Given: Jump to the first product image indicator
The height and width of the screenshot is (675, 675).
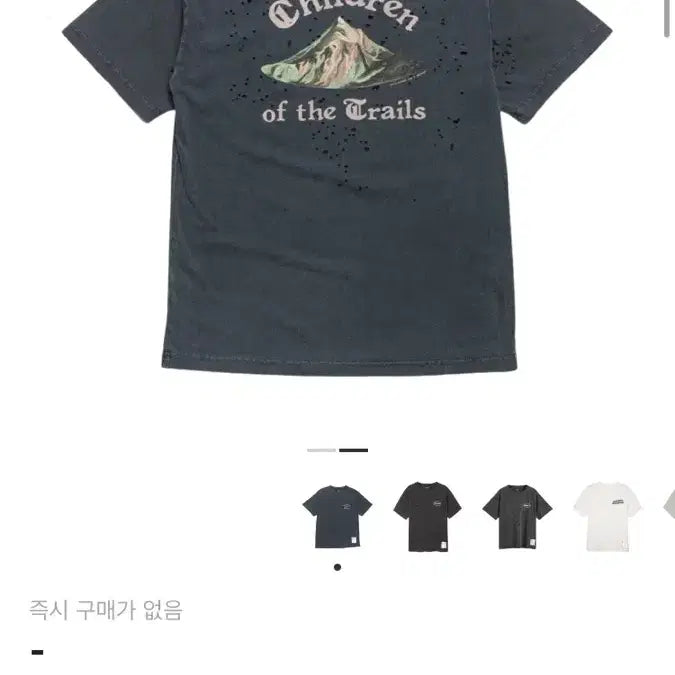Looking at the screenshot, I should click(x=321, y=450).
